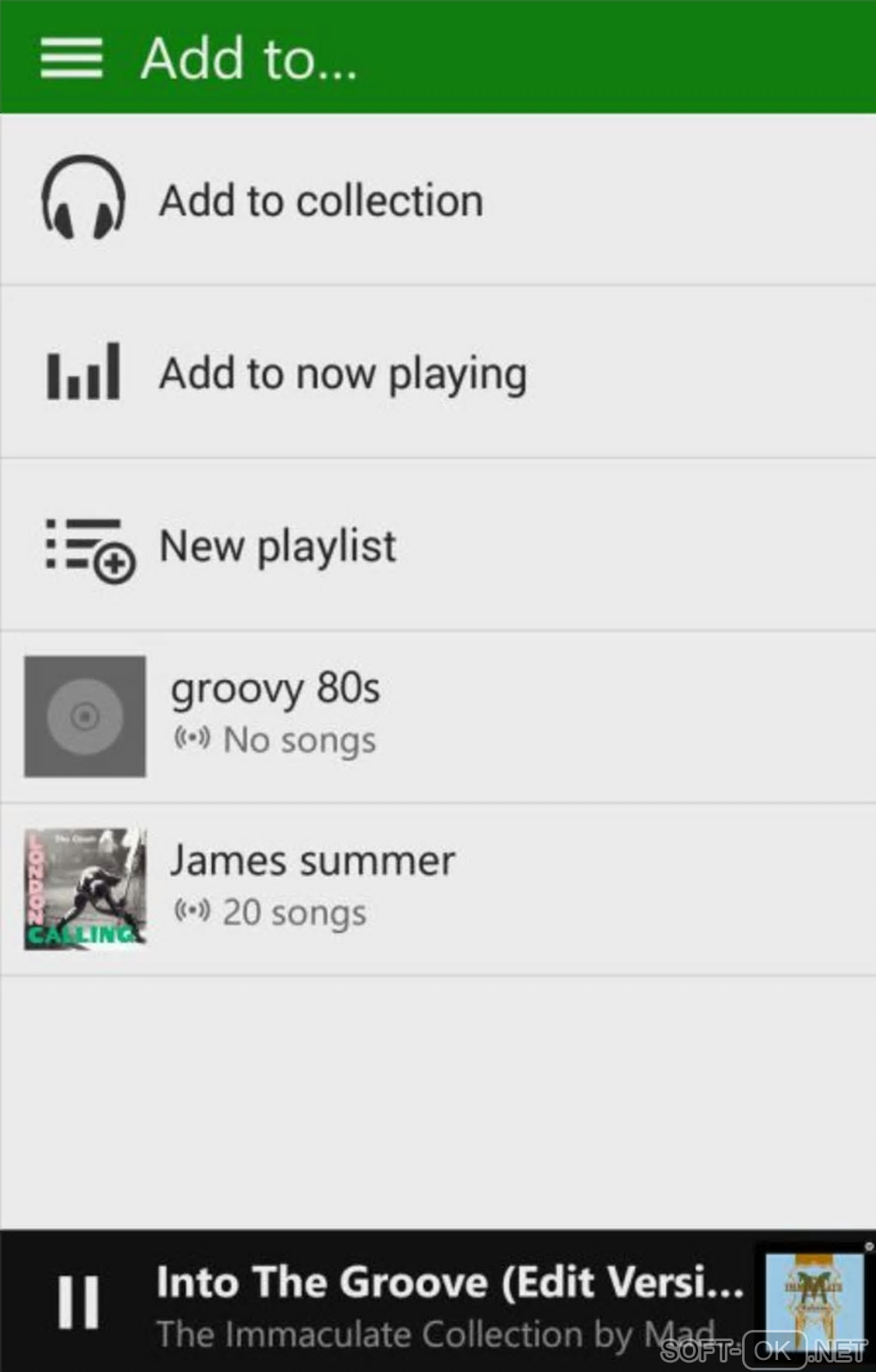Open the hamburger drawer menu
The height and width of the screenshot is (1372, 876).
pos(71,58)
